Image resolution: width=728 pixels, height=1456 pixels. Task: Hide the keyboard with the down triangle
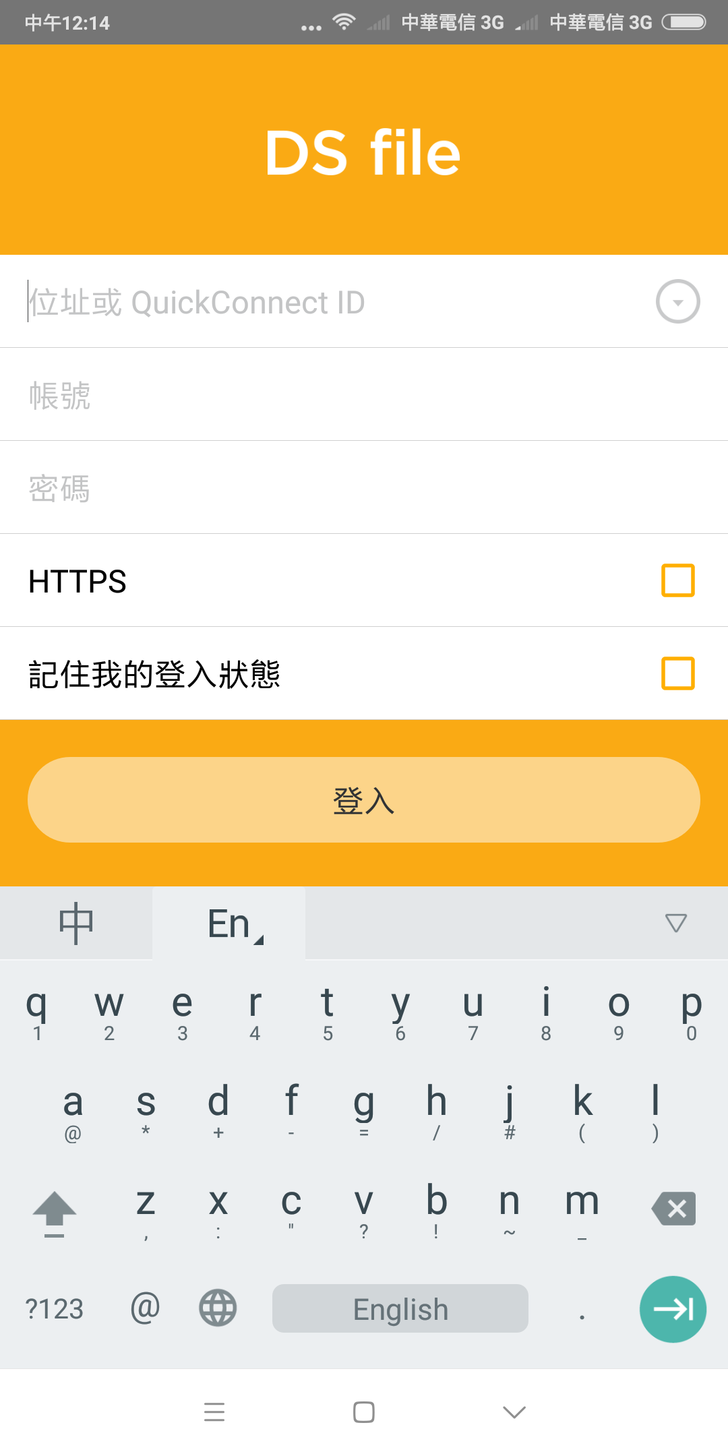[x=676, y=923]
